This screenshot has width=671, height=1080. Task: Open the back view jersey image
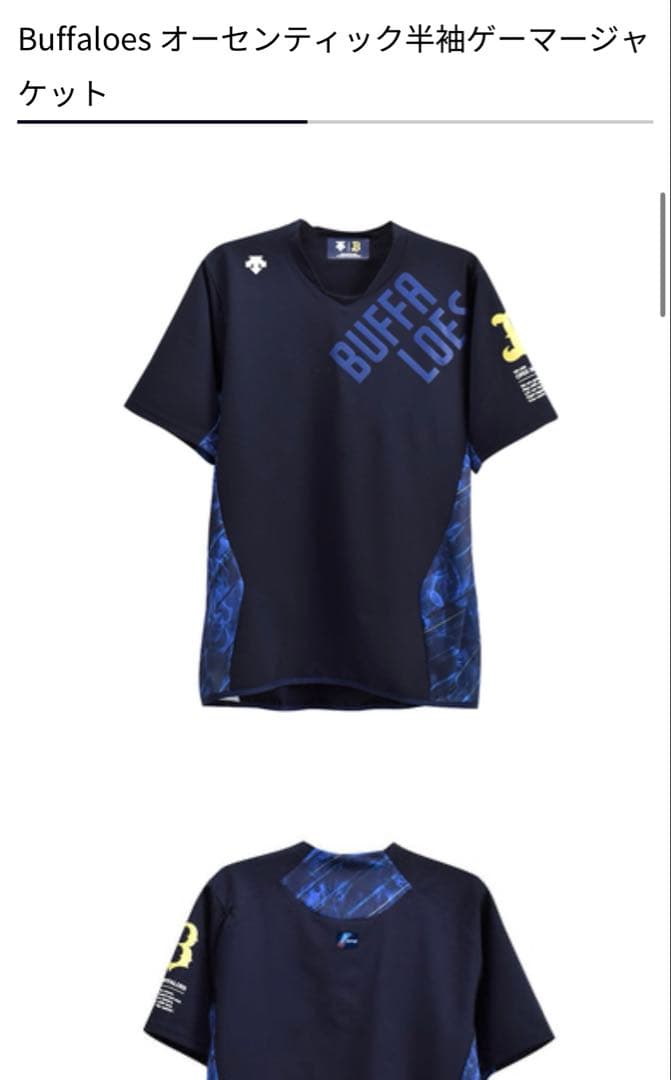[348, 959]
